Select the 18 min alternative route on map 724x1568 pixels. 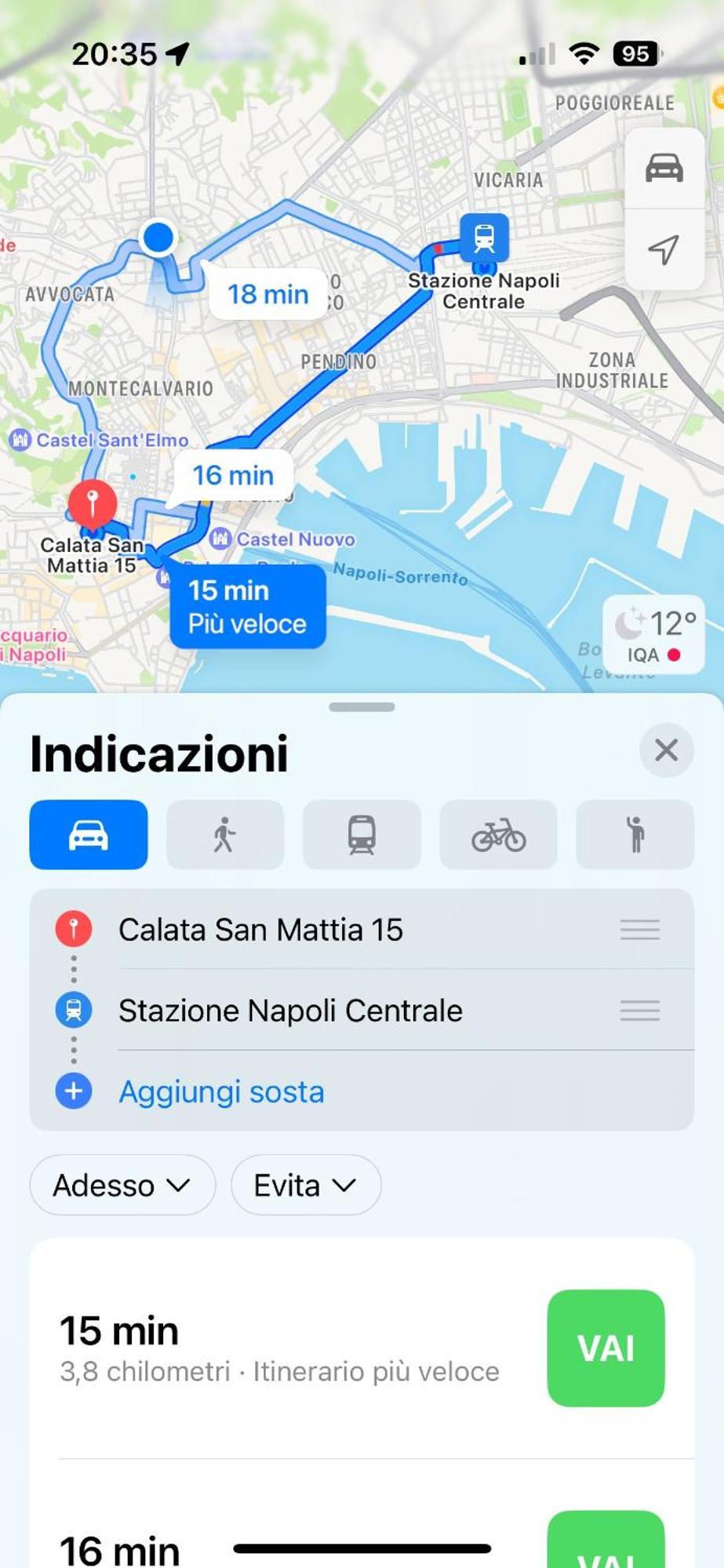click(x=267, y=294)
